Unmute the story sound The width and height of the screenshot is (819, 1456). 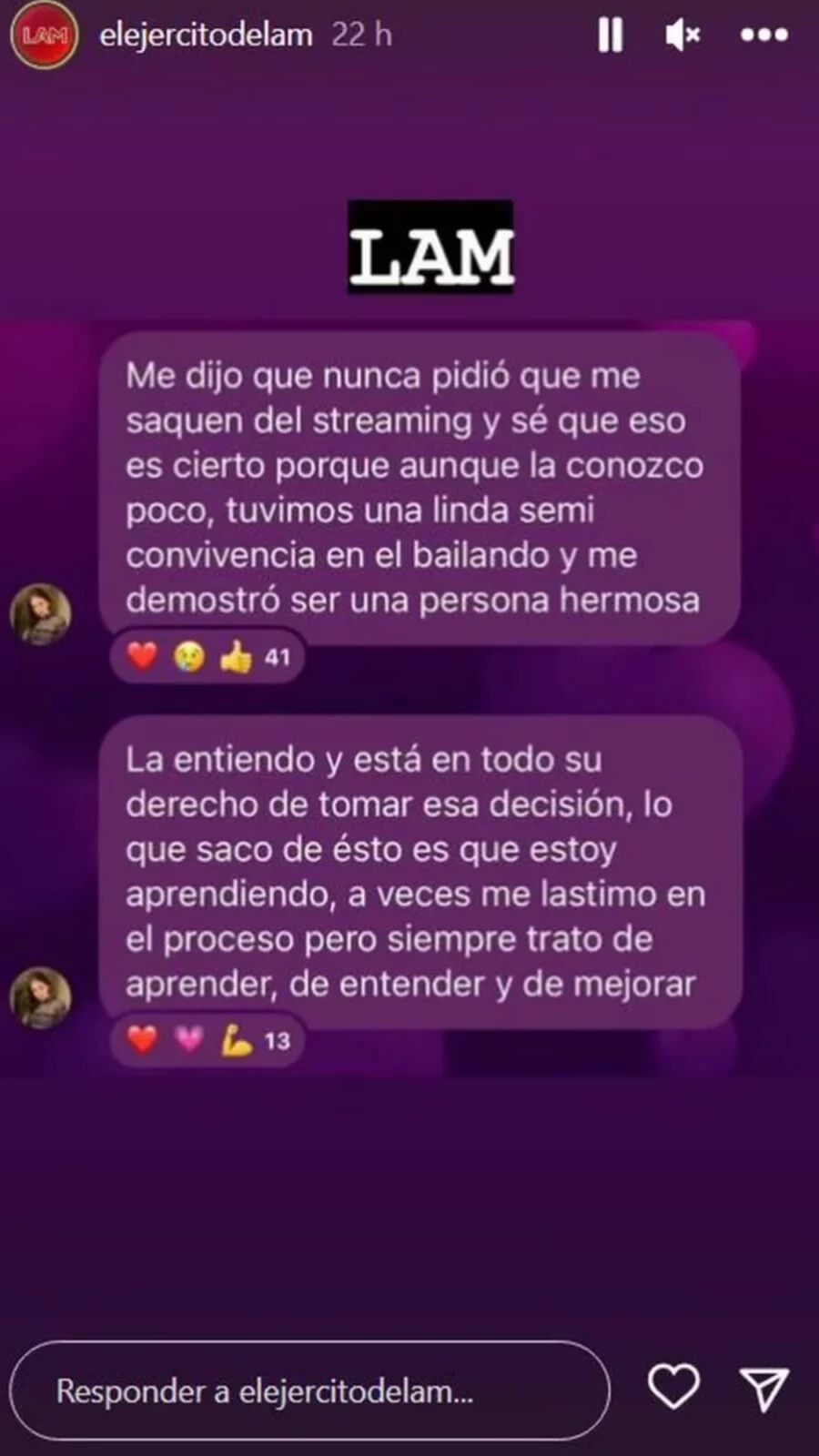tap(682, 36)
